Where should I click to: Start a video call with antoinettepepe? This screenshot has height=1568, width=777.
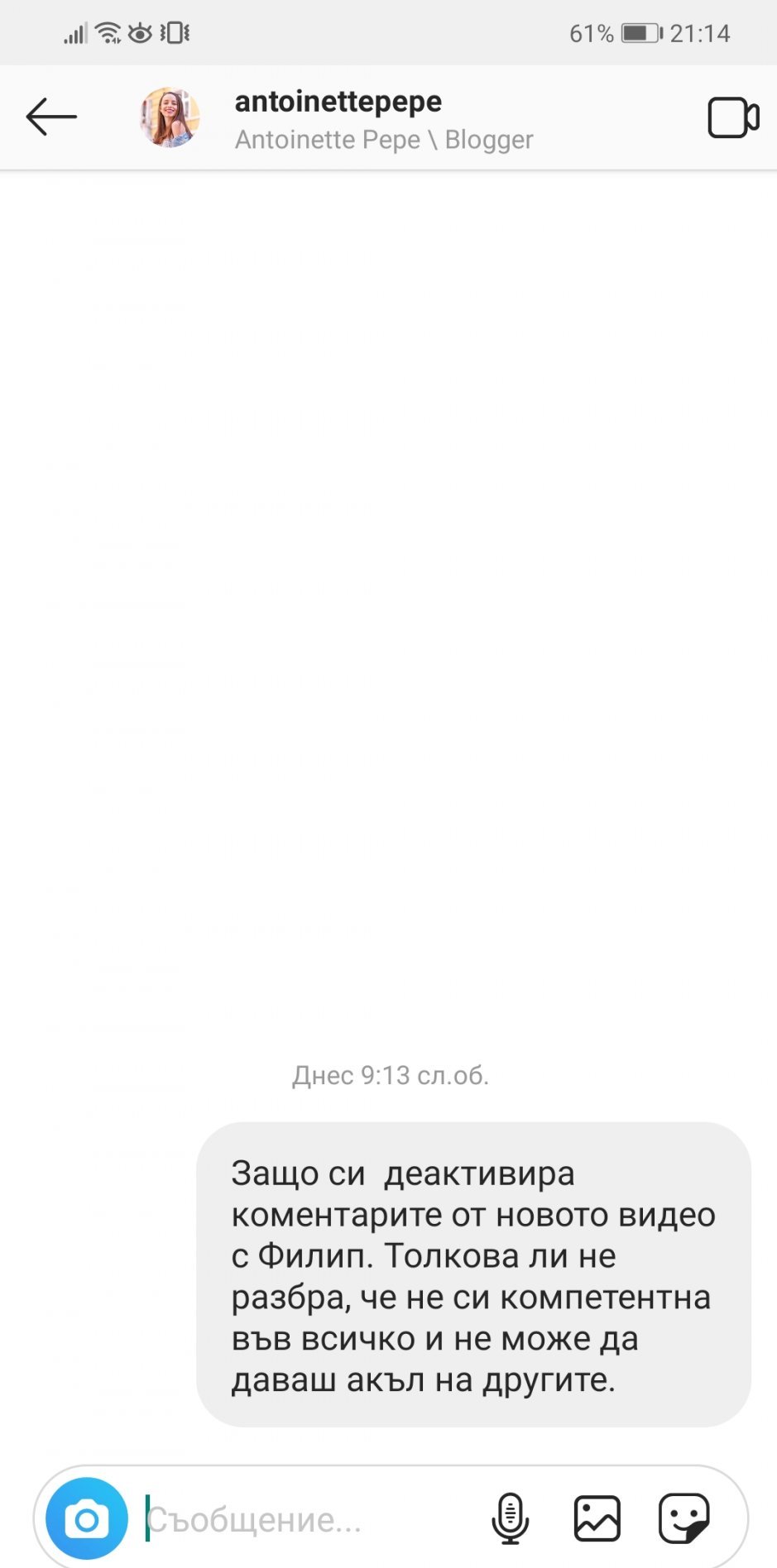tap(732, 117)
